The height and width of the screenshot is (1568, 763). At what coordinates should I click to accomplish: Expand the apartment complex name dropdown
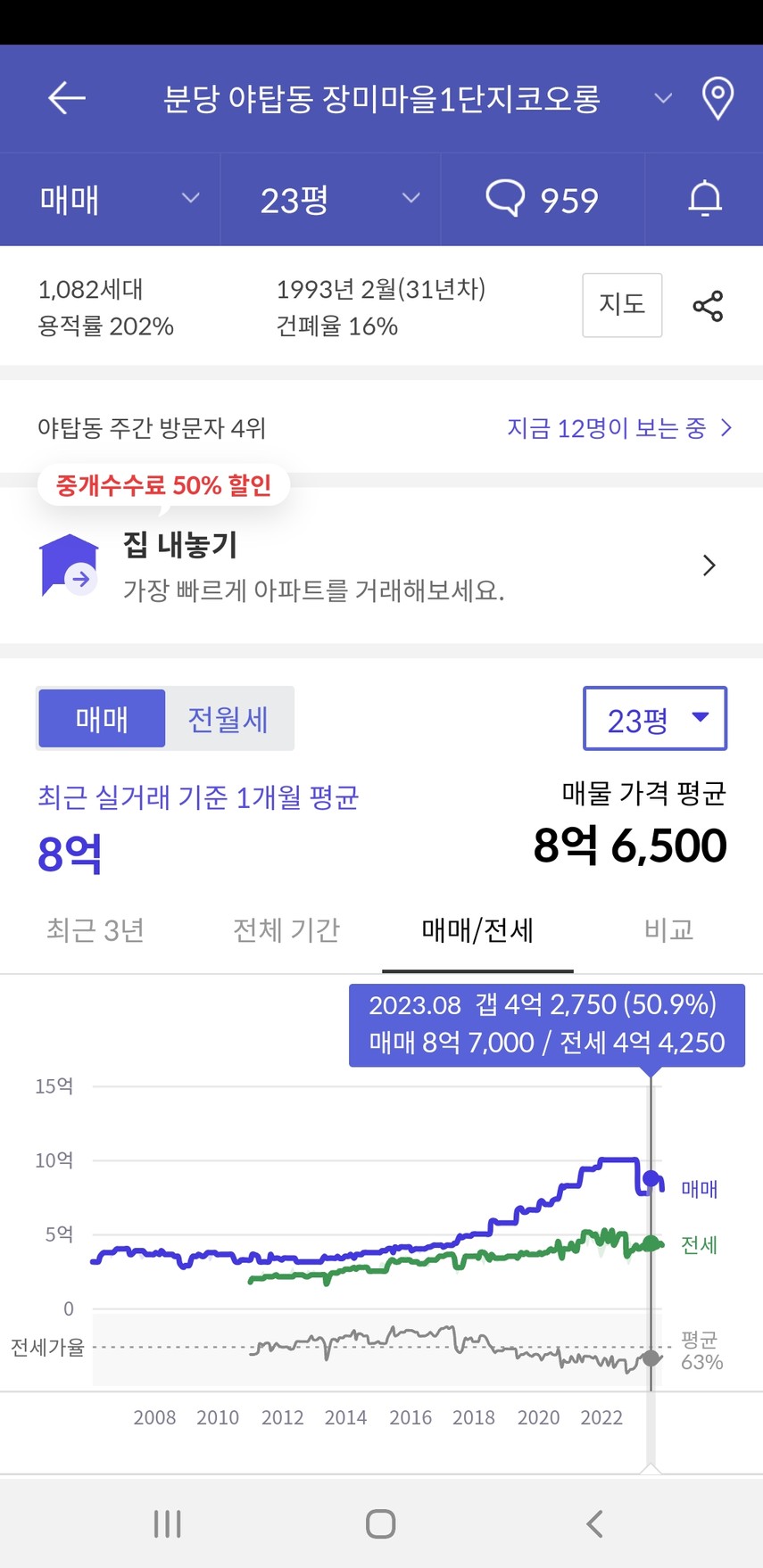[662, 98]
